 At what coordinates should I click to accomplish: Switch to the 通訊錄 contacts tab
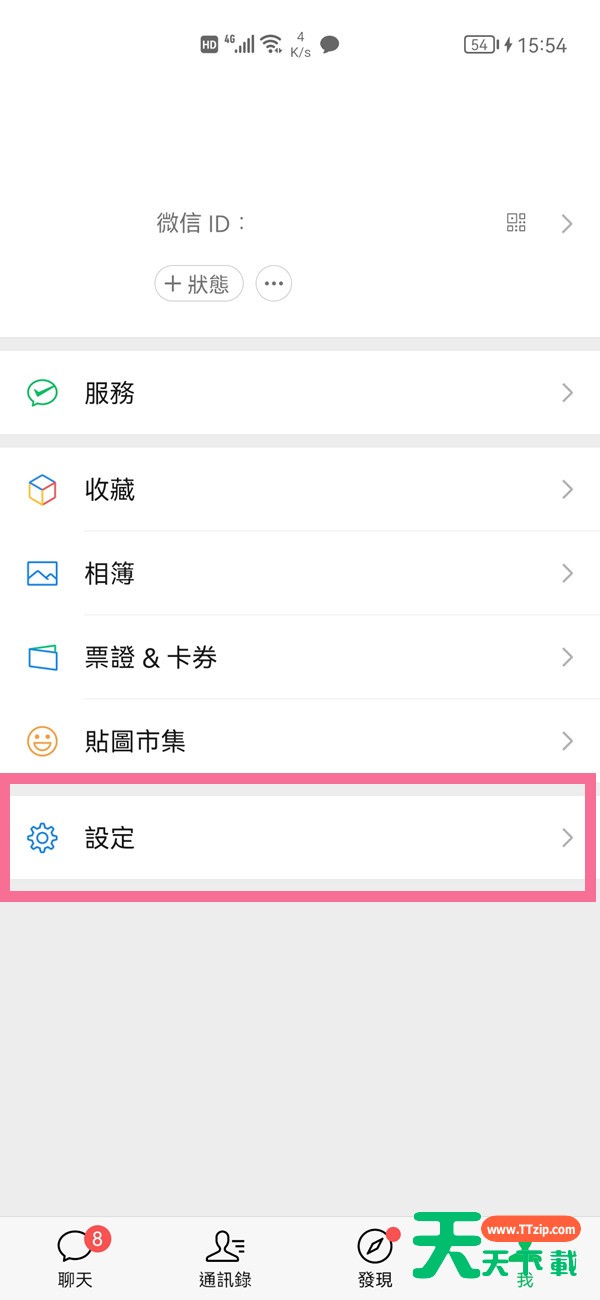pos(225,1258)
